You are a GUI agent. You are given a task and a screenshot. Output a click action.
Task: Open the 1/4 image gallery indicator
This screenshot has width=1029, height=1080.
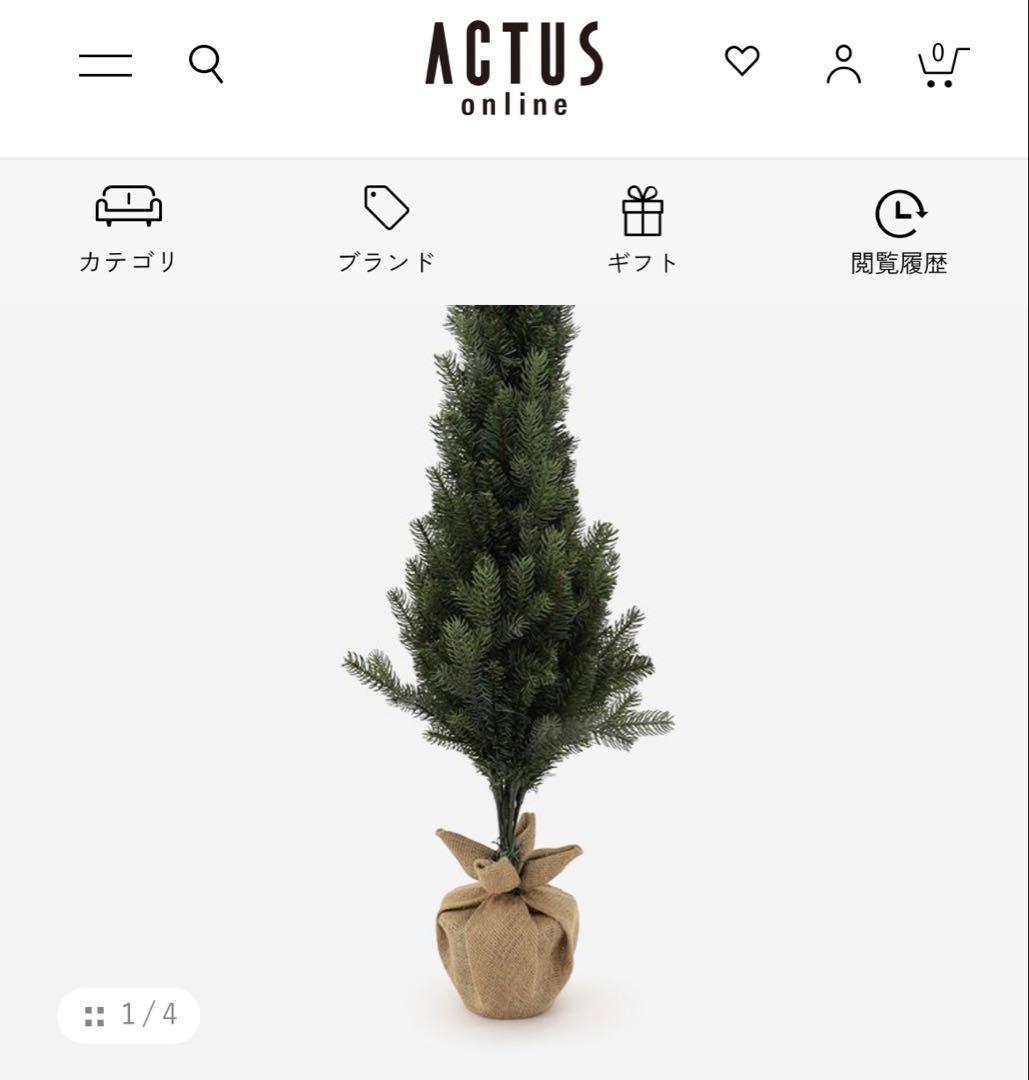coord(129,1016)
